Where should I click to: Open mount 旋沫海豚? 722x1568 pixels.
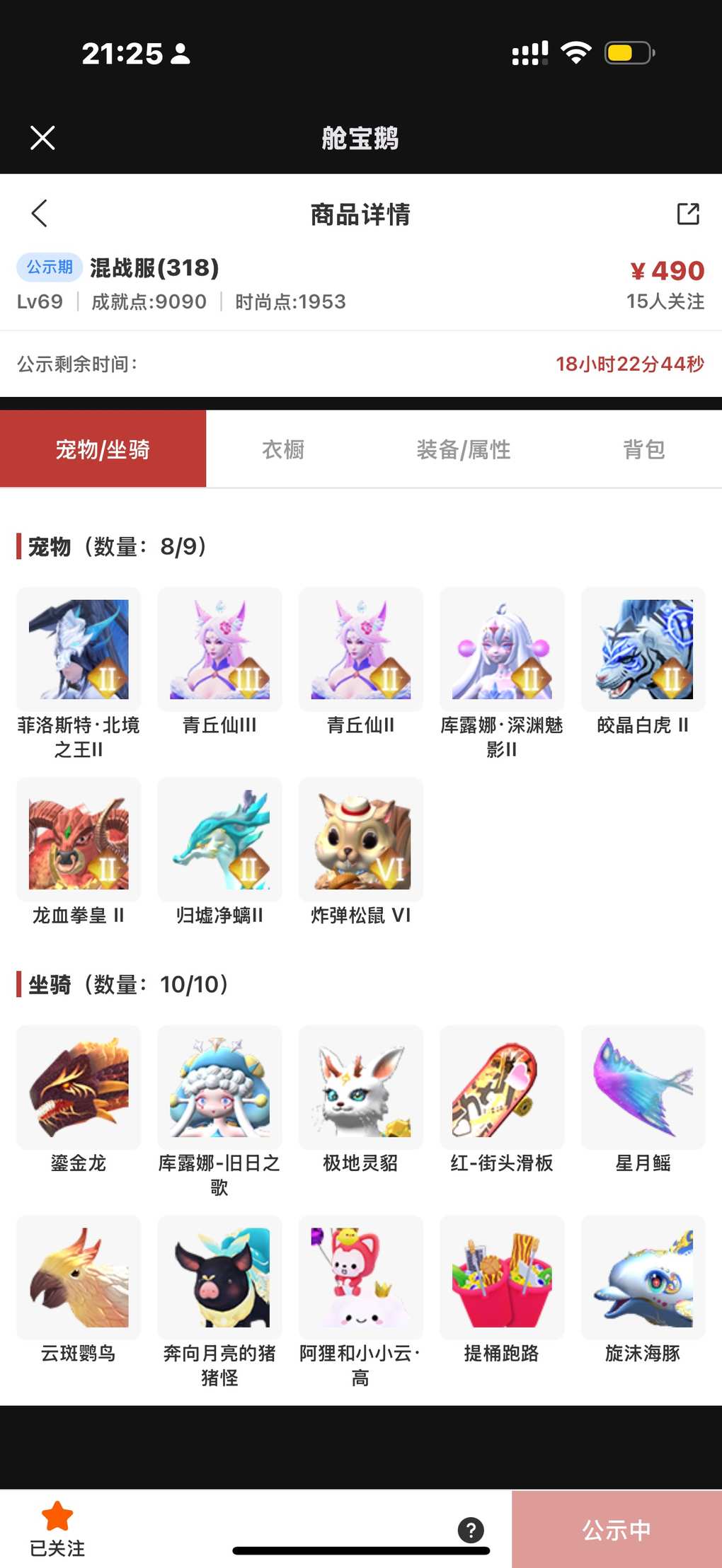643,1278
